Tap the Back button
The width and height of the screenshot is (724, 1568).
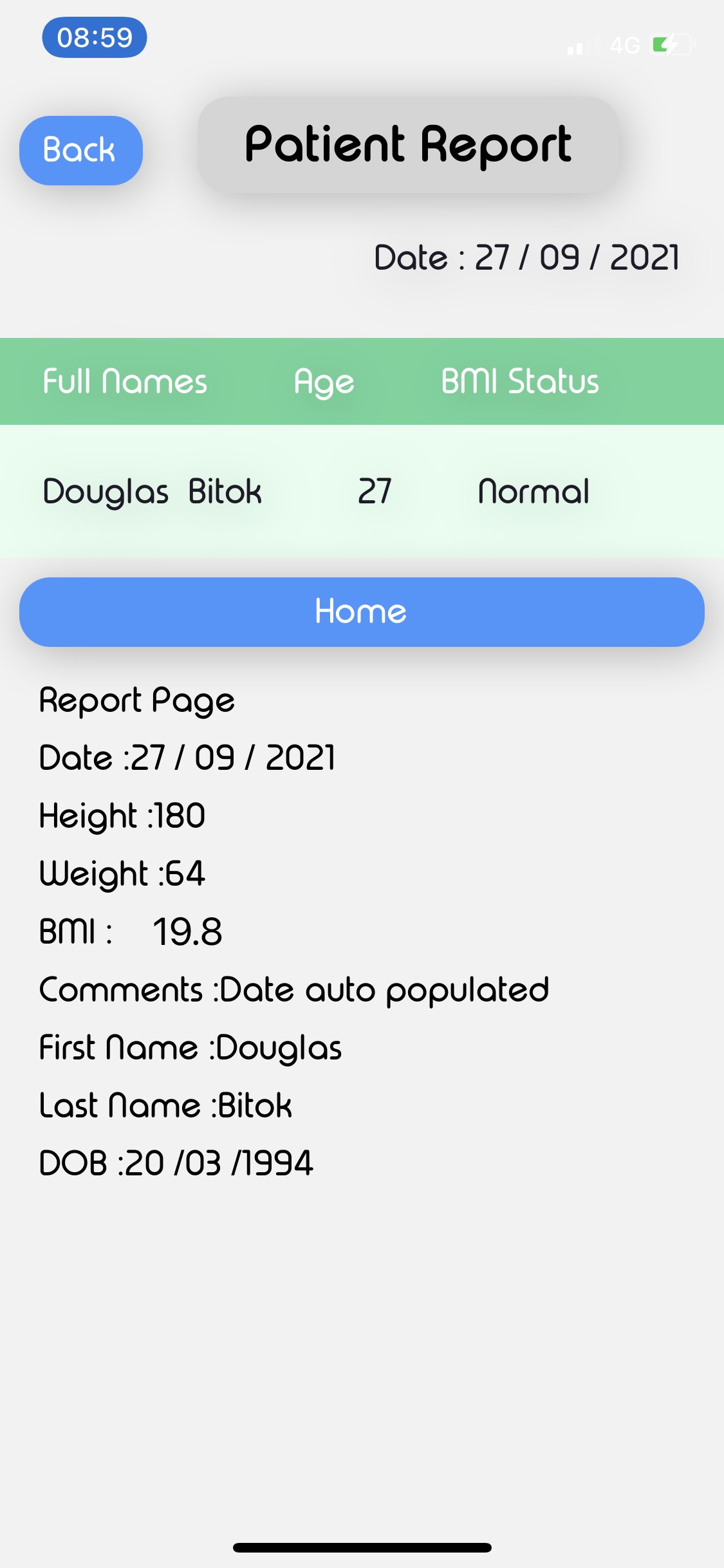tap(79, 149)
